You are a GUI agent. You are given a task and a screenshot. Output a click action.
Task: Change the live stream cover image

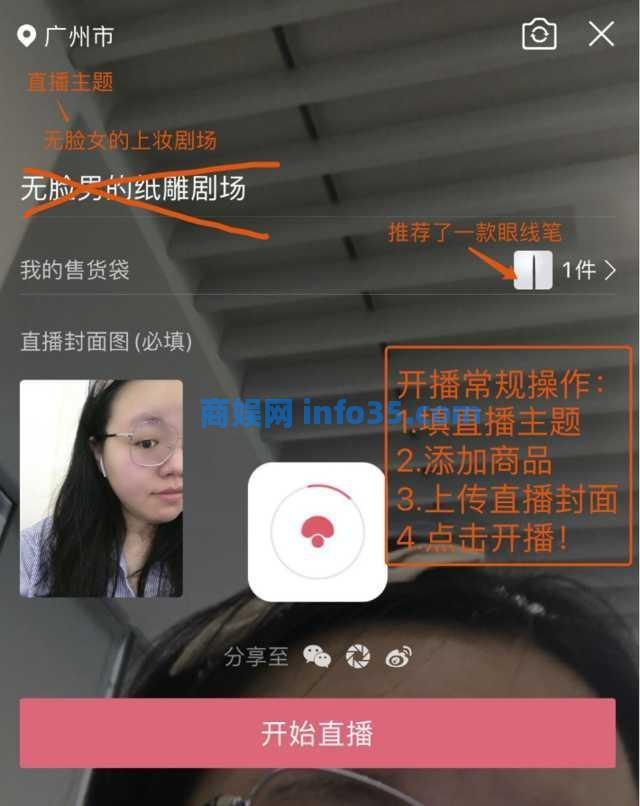coord(101,488)
